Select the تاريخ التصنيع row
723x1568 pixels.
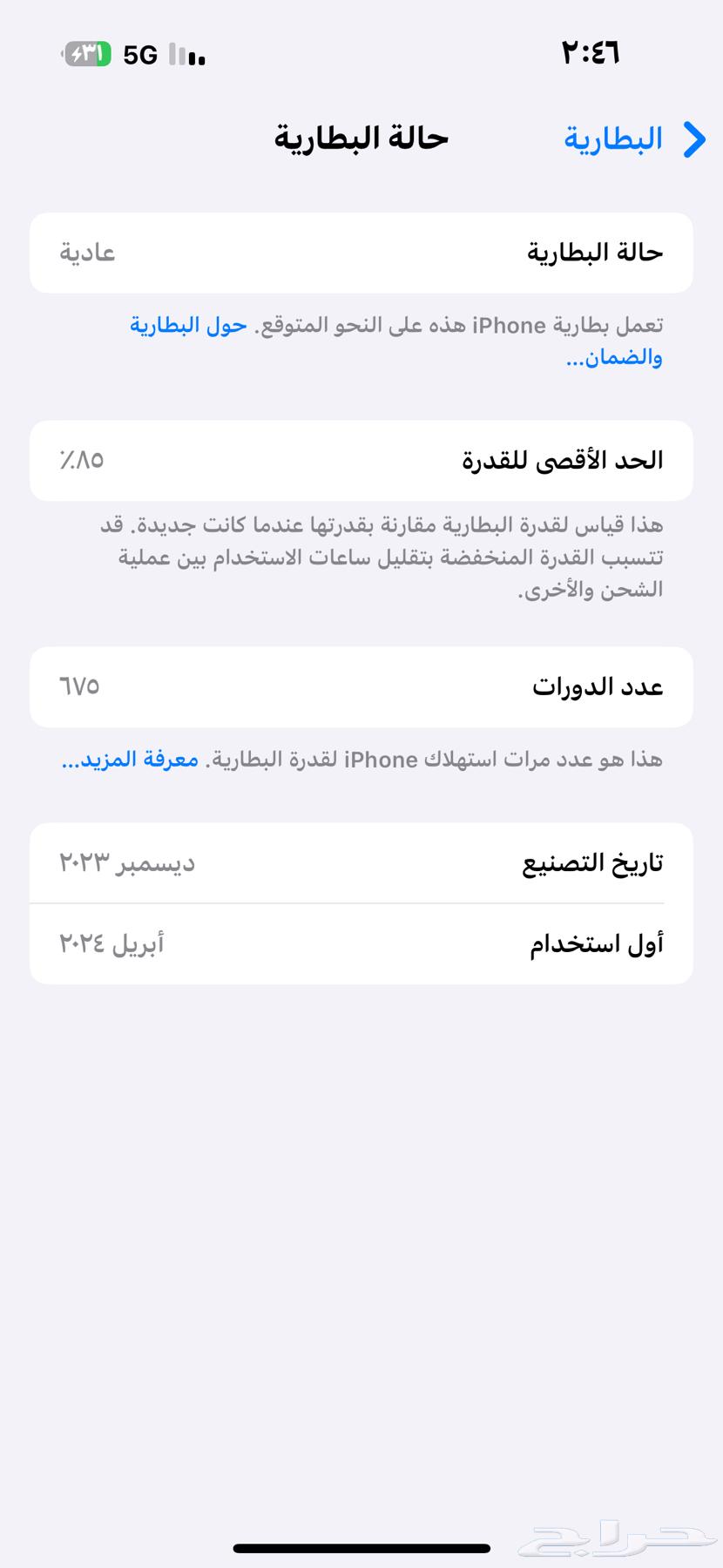click(x=361, y=862)
